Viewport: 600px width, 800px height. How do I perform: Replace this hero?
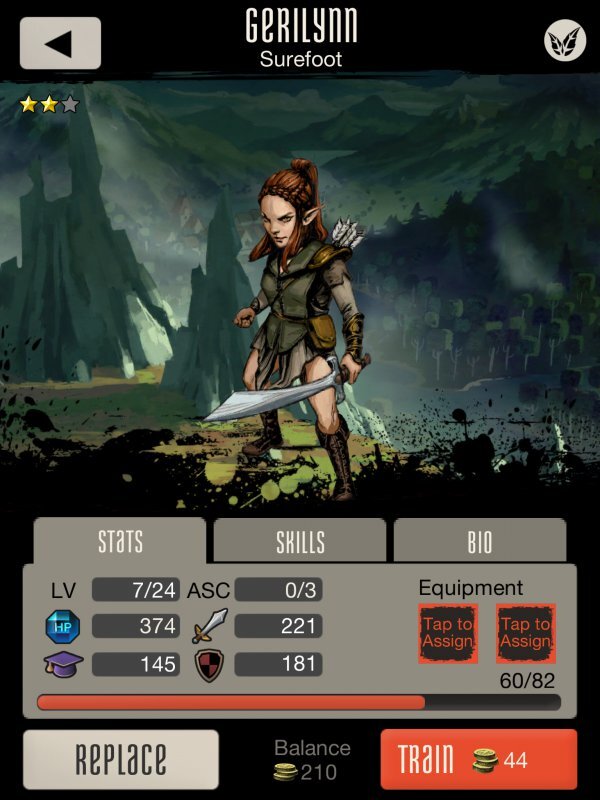click(x=120, y=760)
